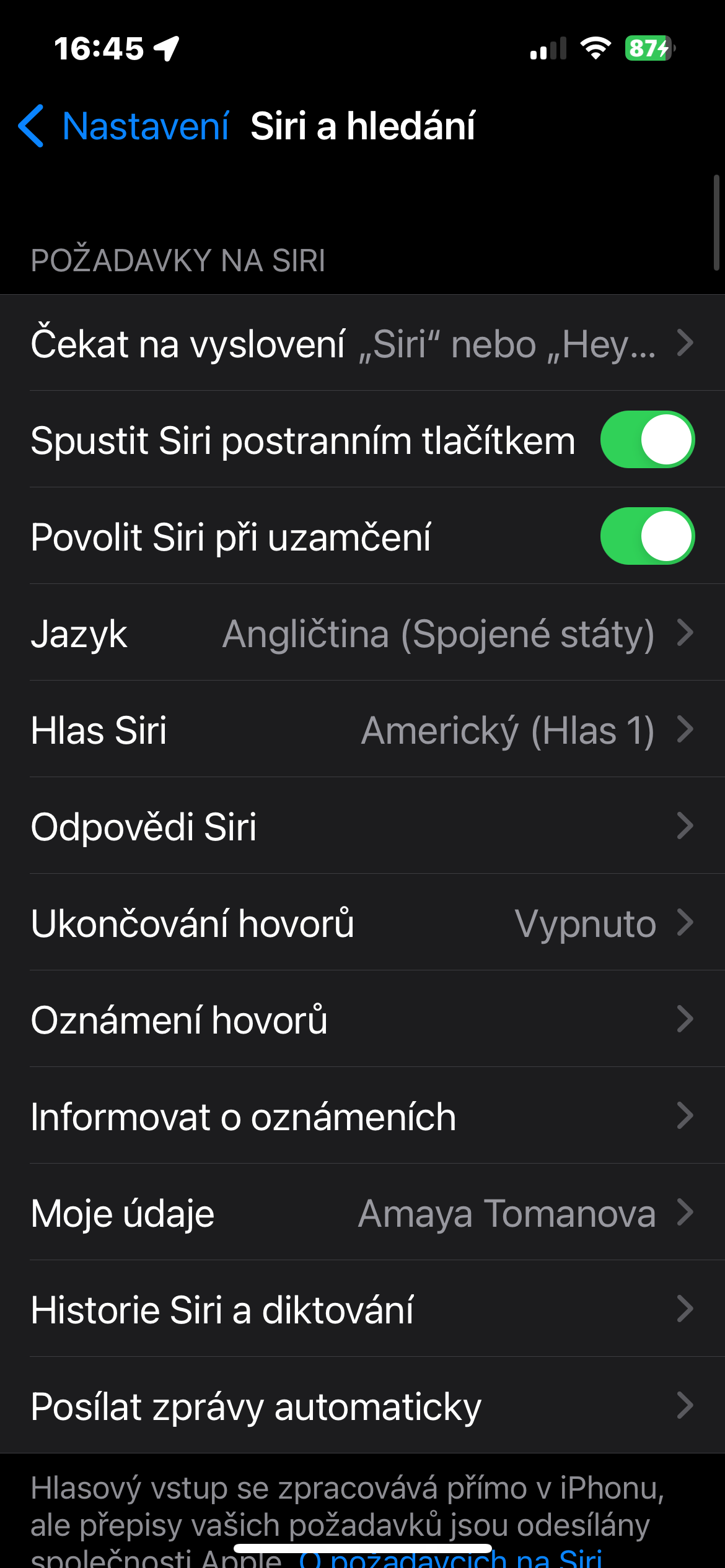Disable Povolit Siri při uzamčení
Image resolution: width=725 pixels, height=1568 pixels.
click(x=647, y=536)
